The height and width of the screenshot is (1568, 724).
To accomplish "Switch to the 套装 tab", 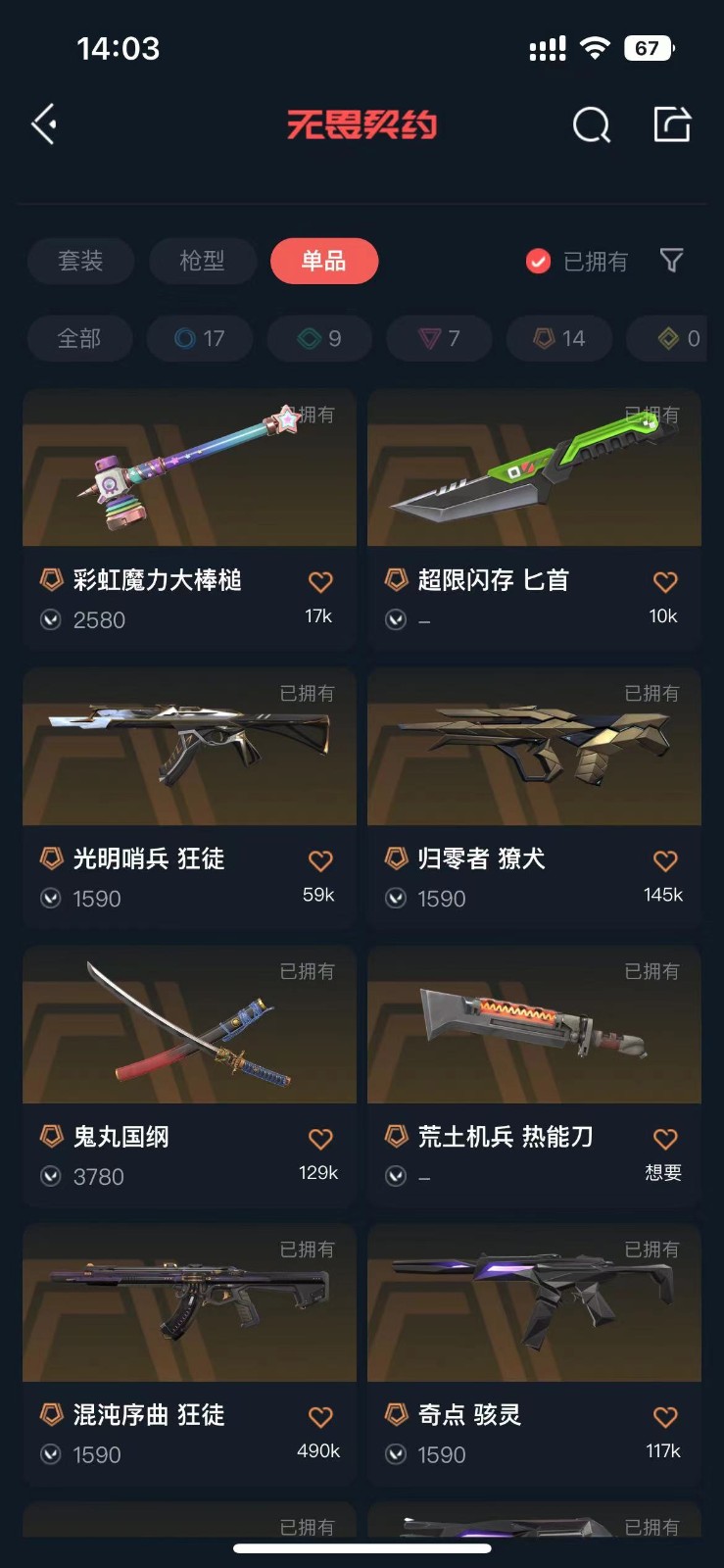I will [80, 261].
